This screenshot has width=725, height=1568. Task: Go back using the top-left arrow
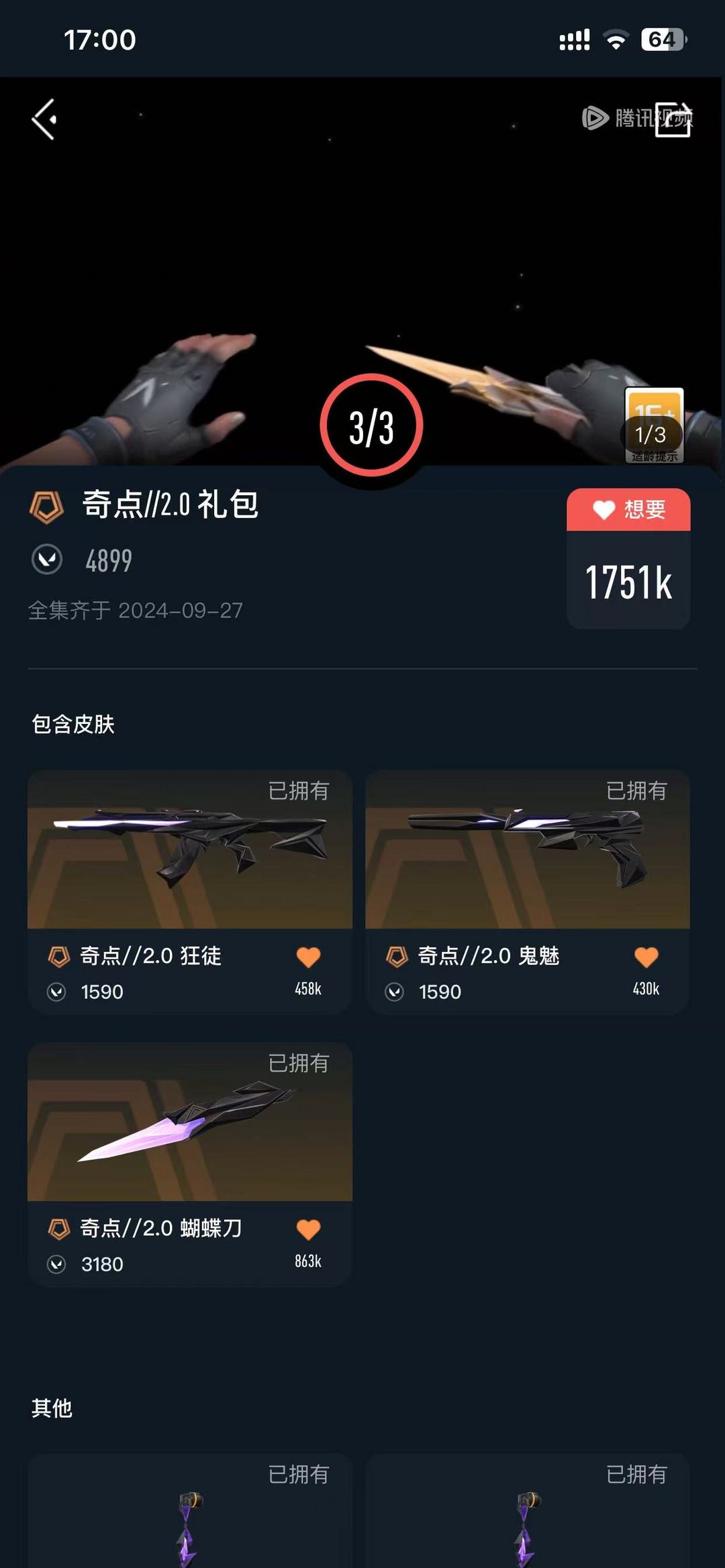[x=44, y=119]
